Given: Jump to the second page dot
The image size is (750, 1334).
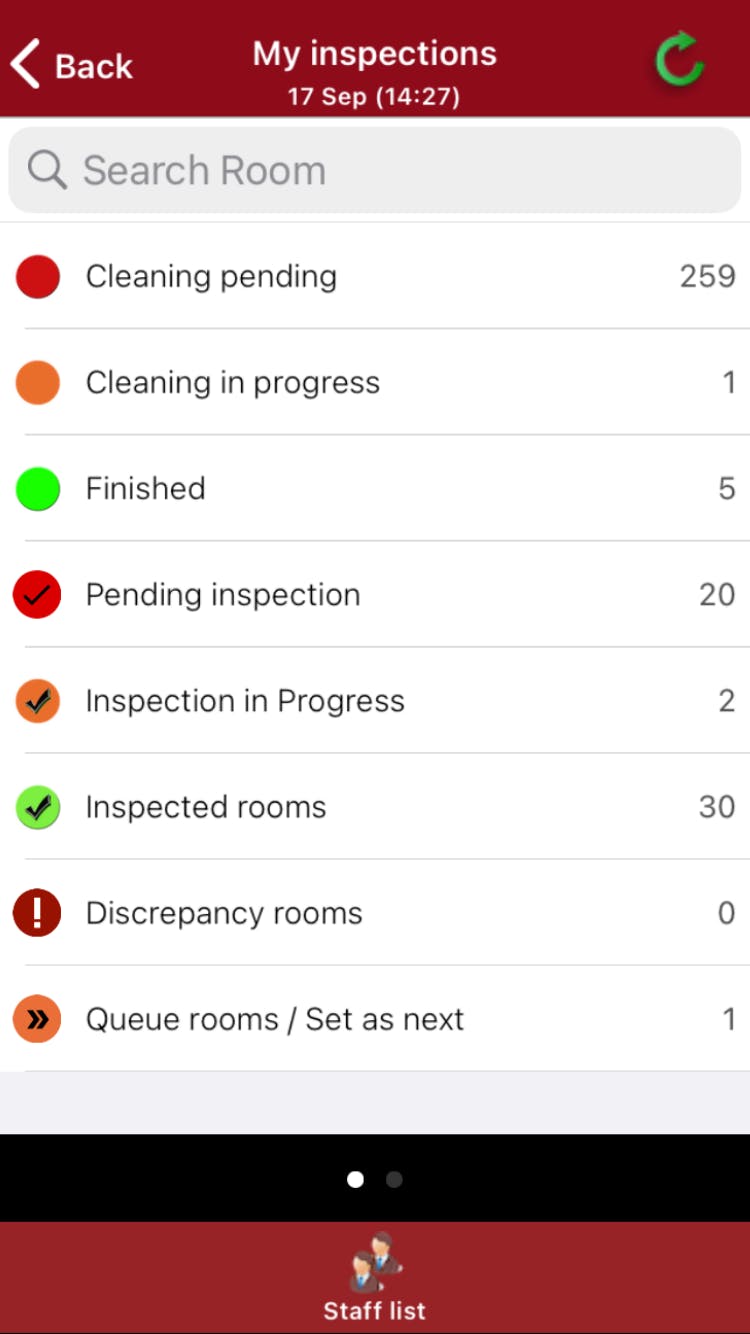Looking at the screenshot, I should click(x=394, y=1179).
